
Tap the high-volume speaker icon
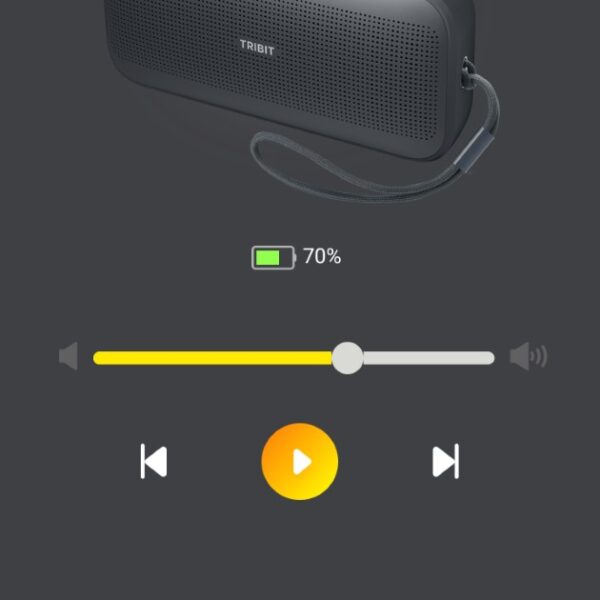coord(528,356)
